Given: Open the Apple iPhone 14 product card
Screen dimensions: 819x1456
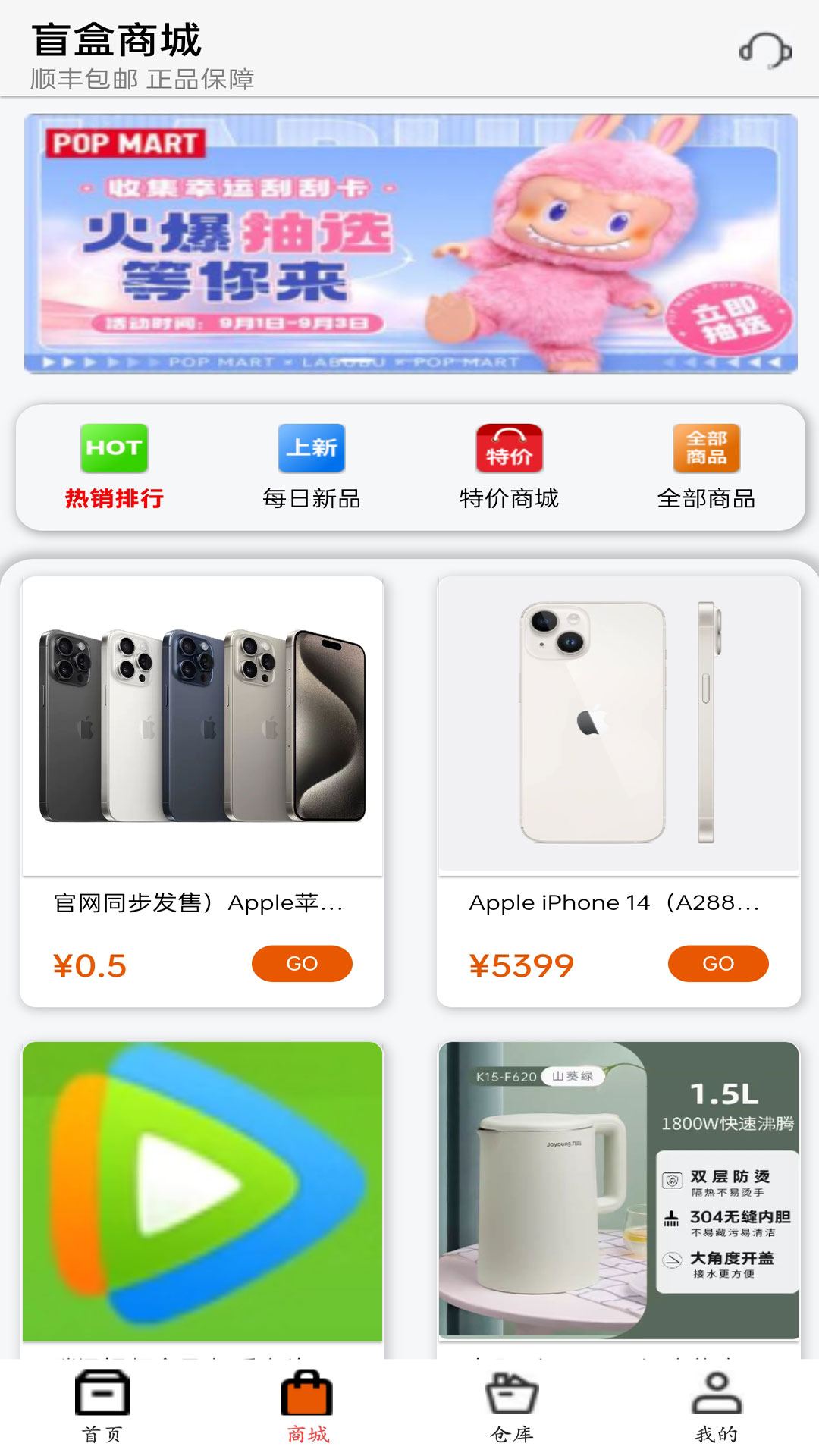Looking at the screenshot, I should tap(618, 728).
